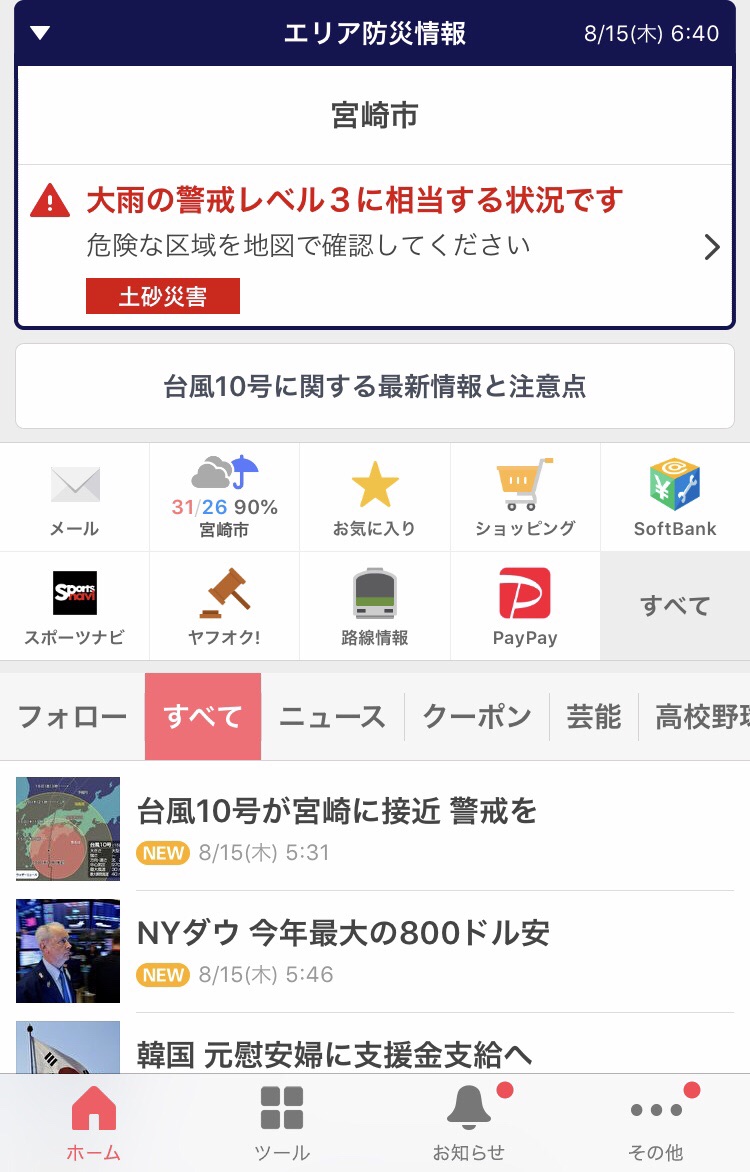Viewport: 750px width, 1172px height.
Task: Switch to the フォロー tab
Action: pyautogui.click(x=73, y=717)
